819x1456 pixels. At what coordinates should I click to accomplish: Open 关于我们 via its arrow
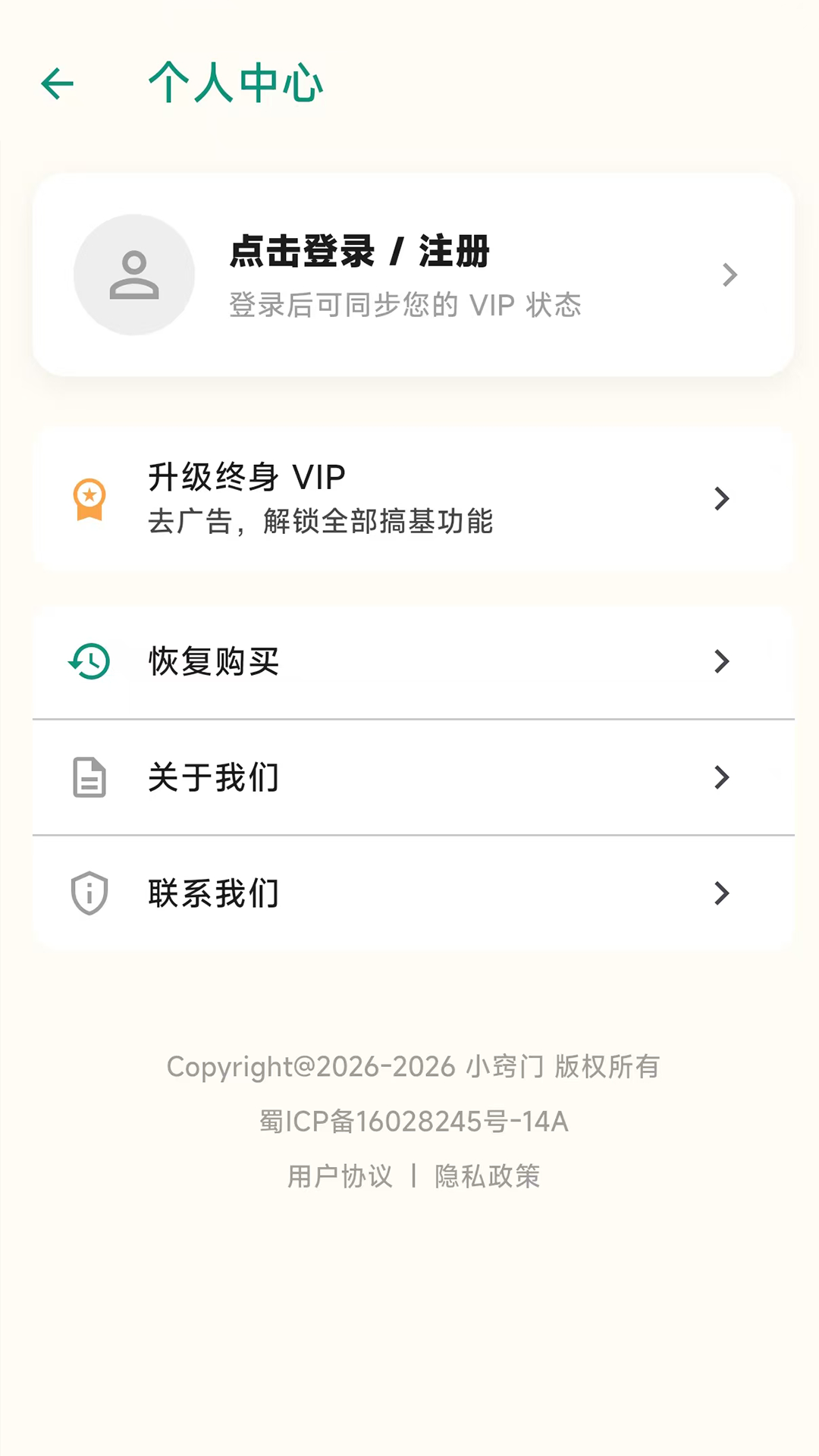pos(721,777)
